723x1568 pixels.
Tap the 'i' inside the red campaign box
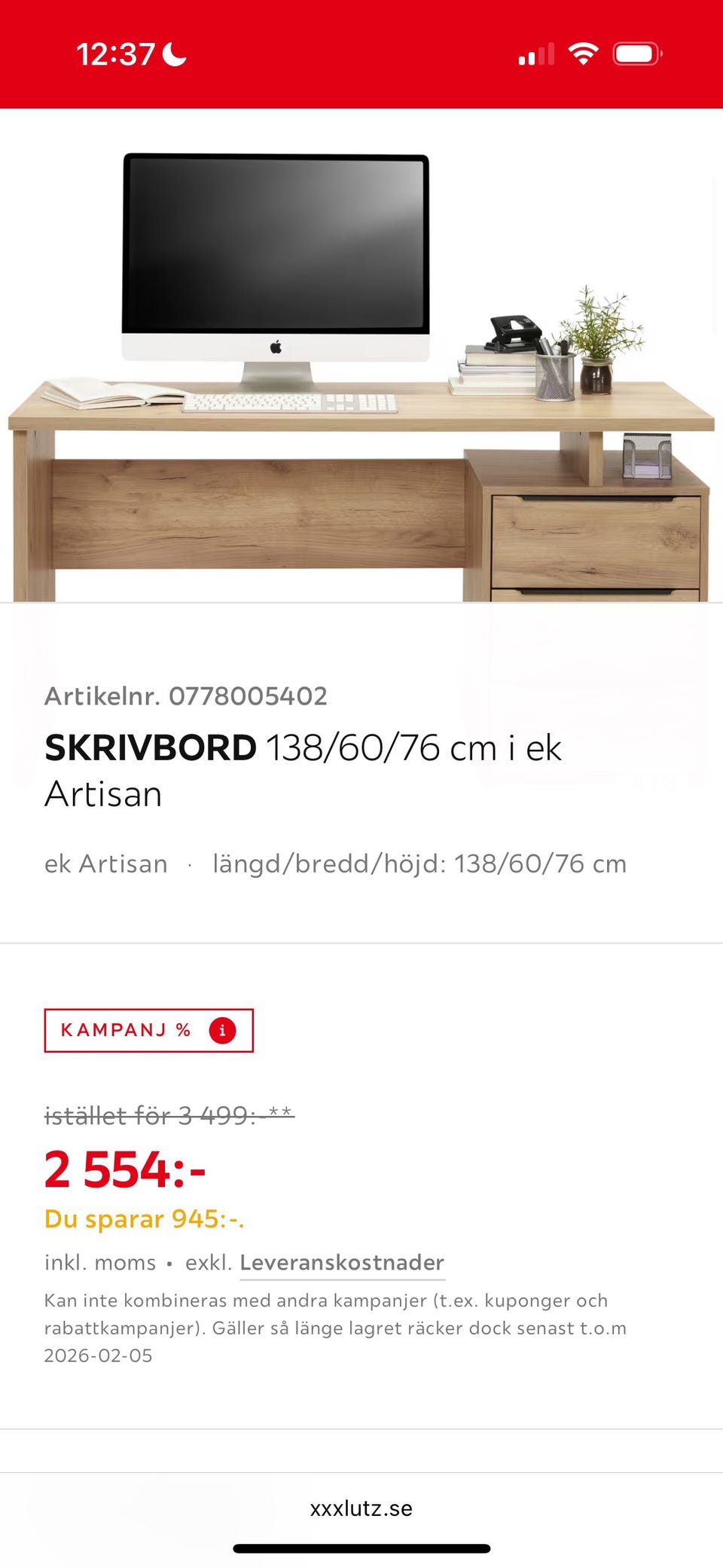click(223, 1030)
